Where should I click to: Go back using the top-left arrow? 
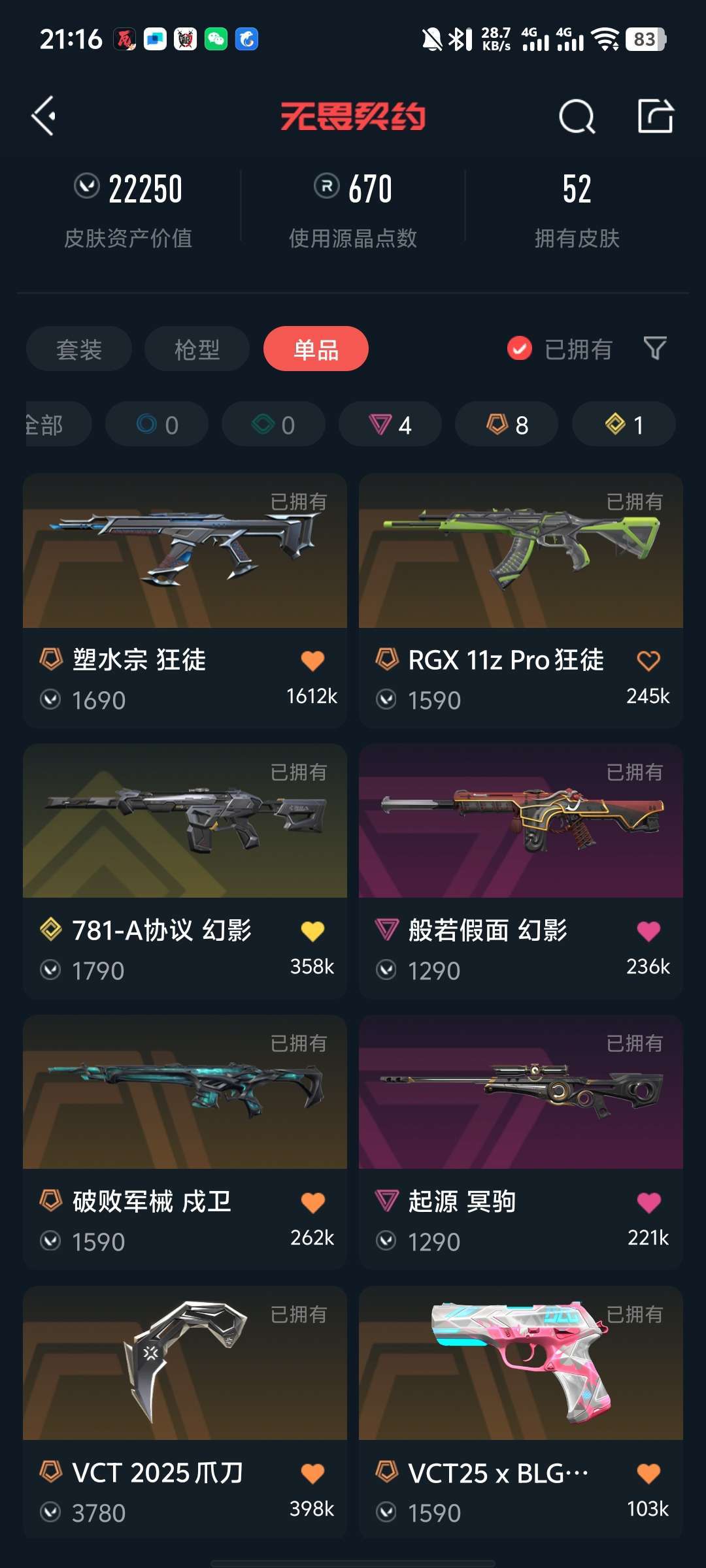pyautogui.click(x=44, y=116)
